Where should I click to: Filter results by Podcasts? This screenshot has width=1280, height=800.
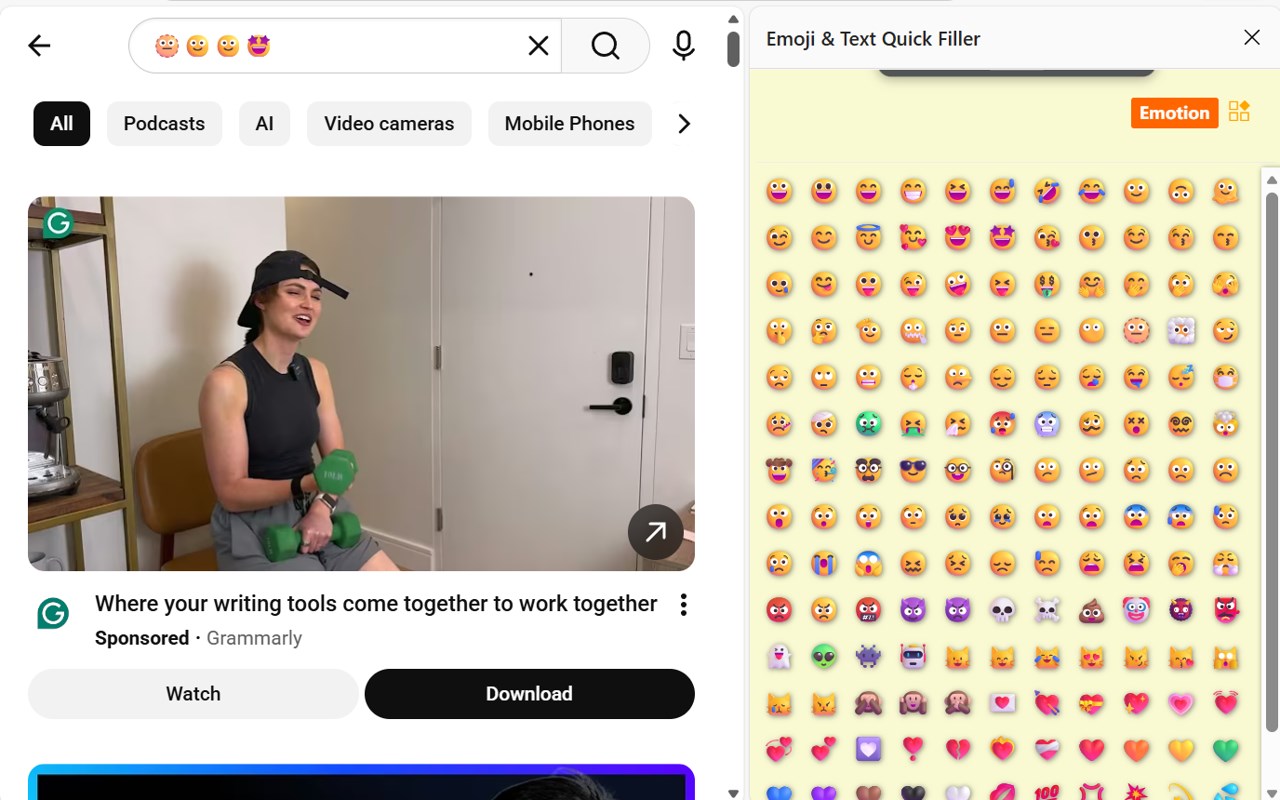tap(164, 123)
